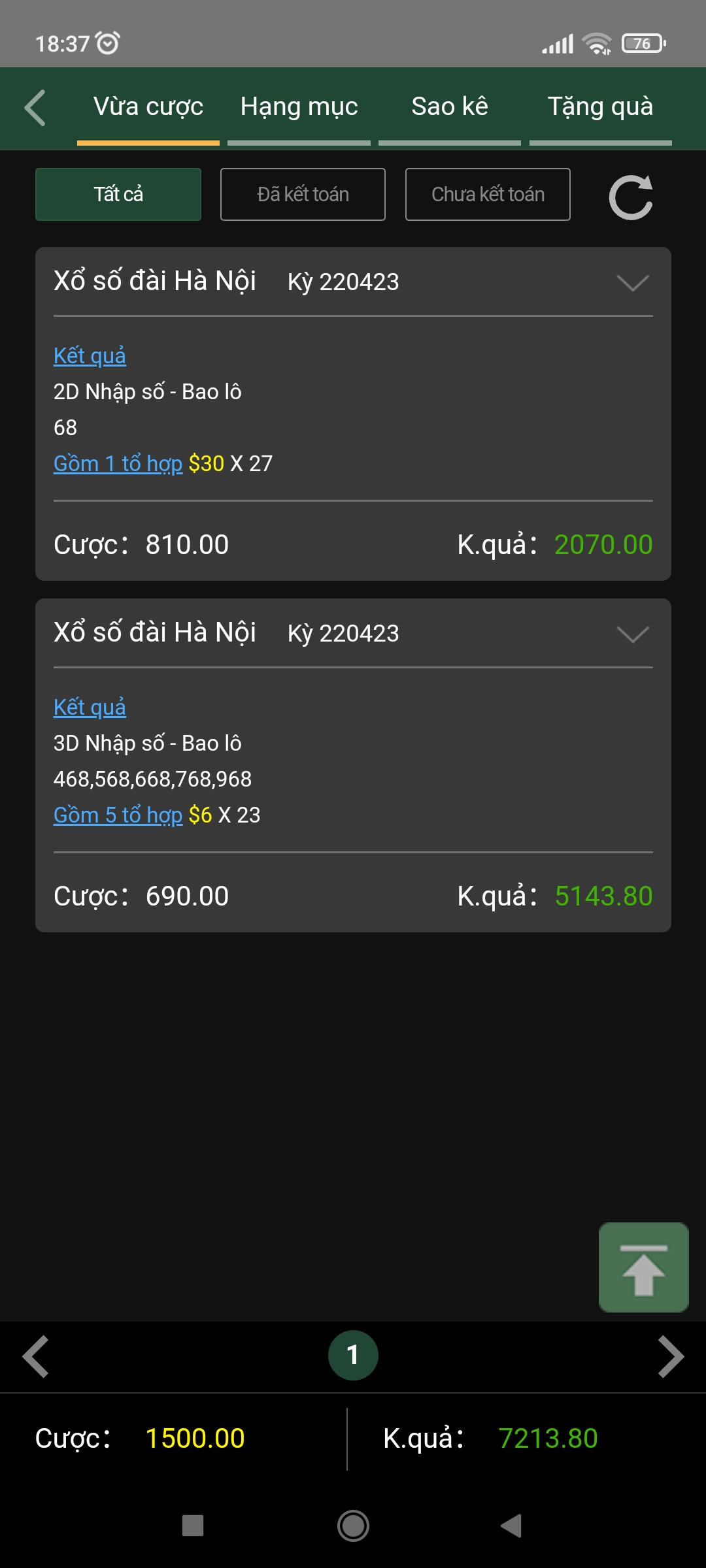Open Kết quả link for the 2D bet
The height and width of the screenshot is (1568, 706).
tap(90, 356)
